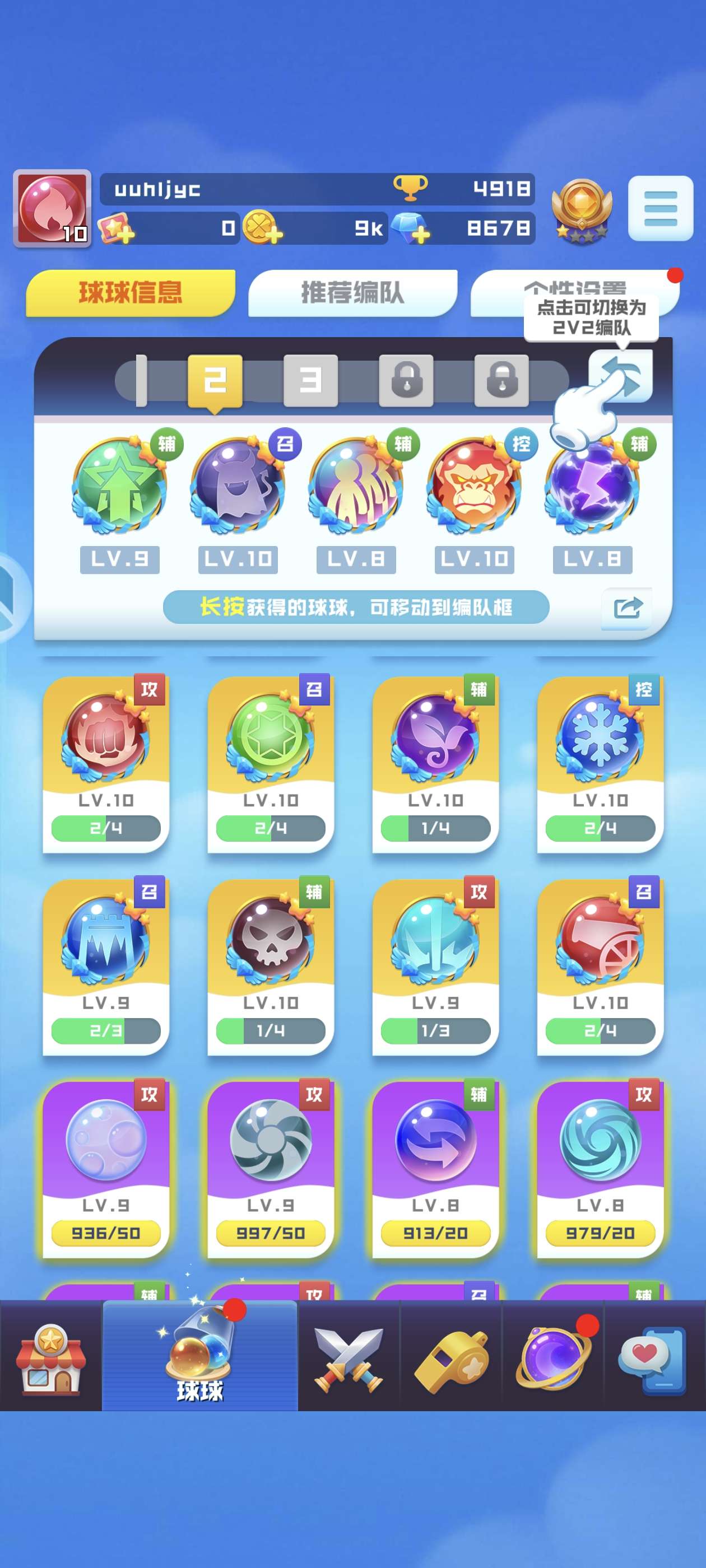The height and width of the screenshot is (1568, 706).
Task: Open the player avatar profile
Action: click(52, 208)
